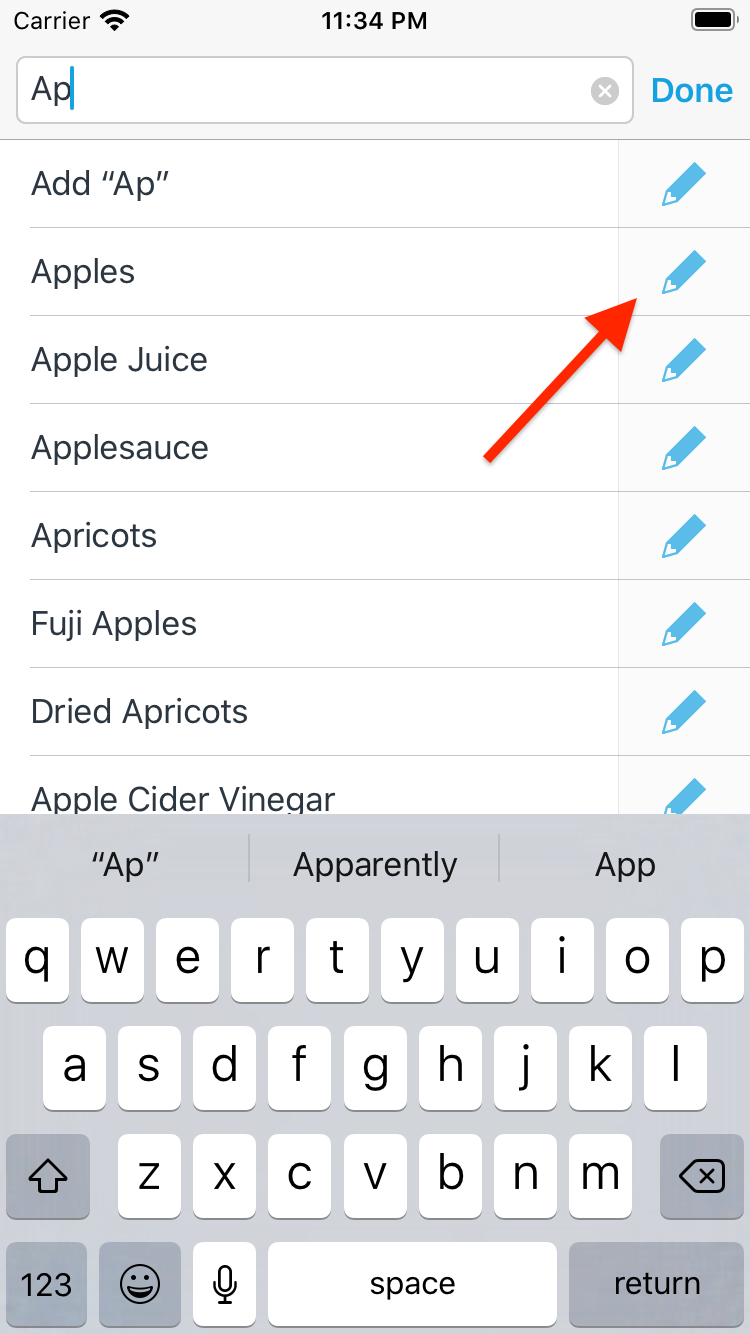Focus the item entry field containing Ap
Viewport: 750px width, 1334px height.
300,91
